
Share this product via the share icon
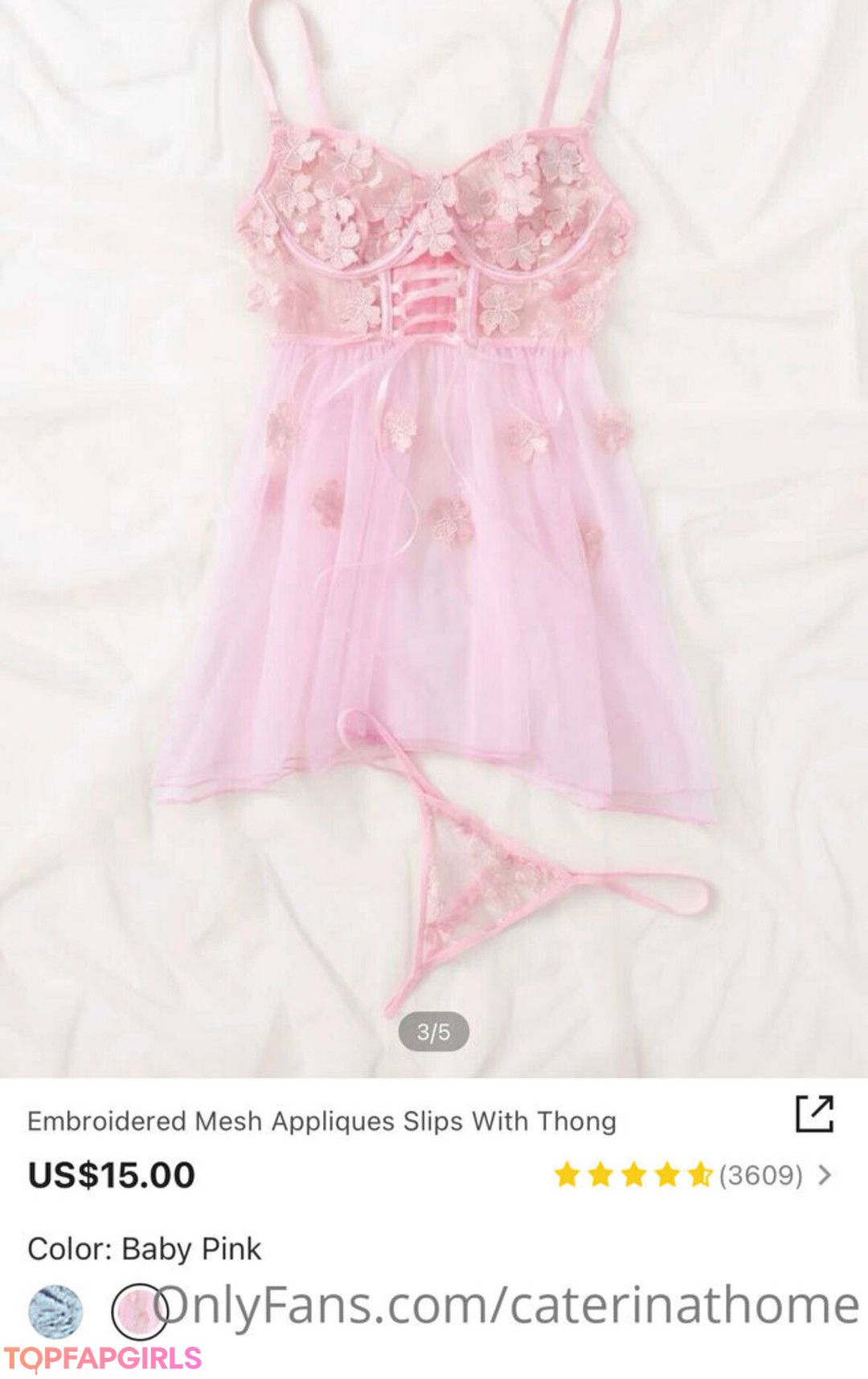pos(814,1114)
